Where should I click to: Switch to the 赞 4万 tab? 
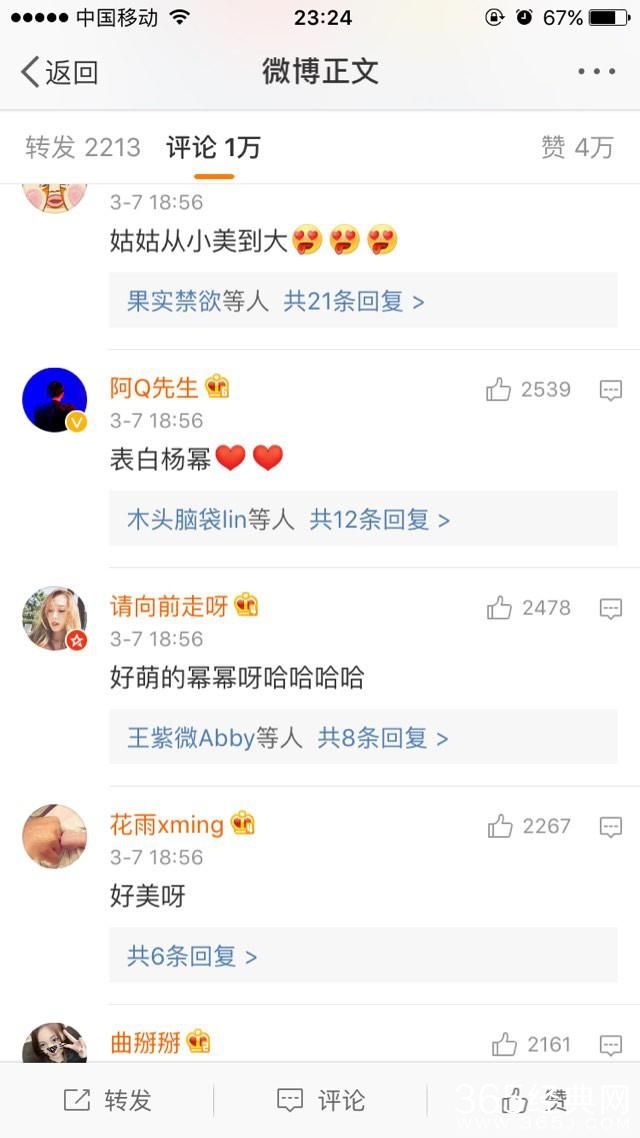[577, 148]
